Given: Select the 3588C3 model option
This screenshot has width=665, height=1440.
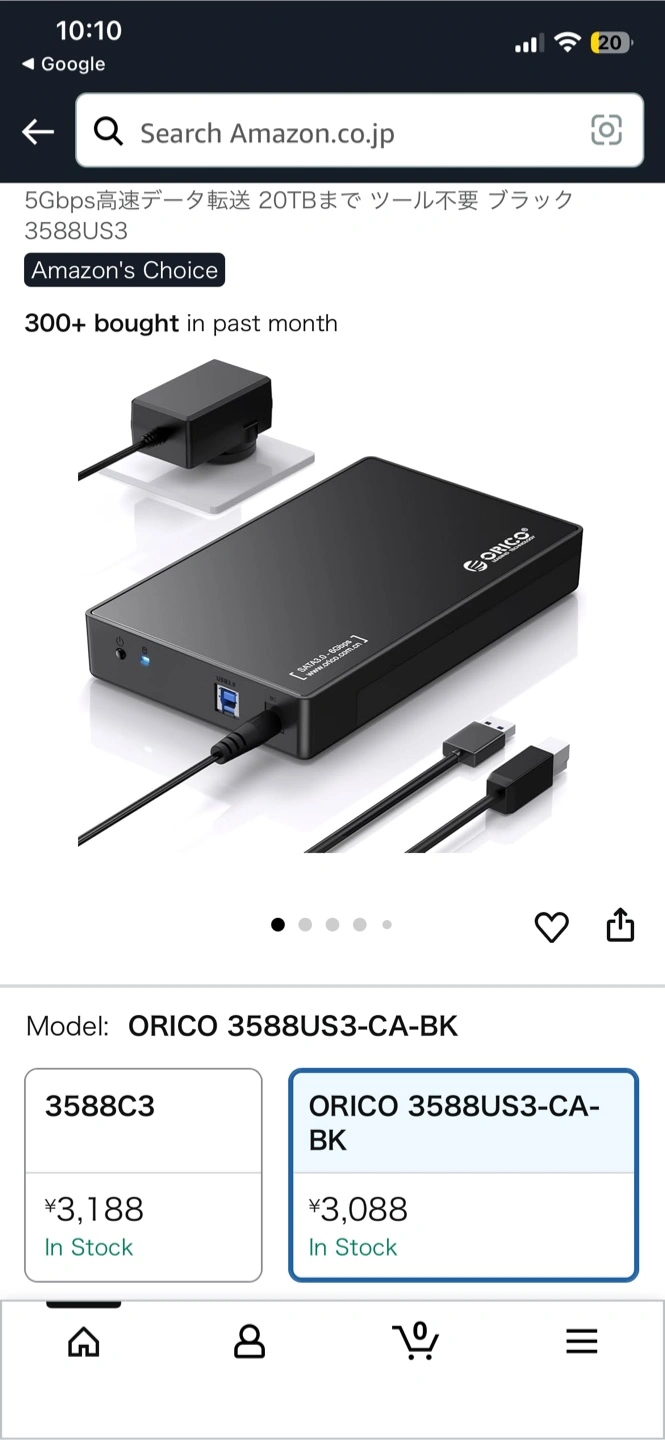Looking at the screenshot, I should pyautogui.click(x=143, y=1174).
